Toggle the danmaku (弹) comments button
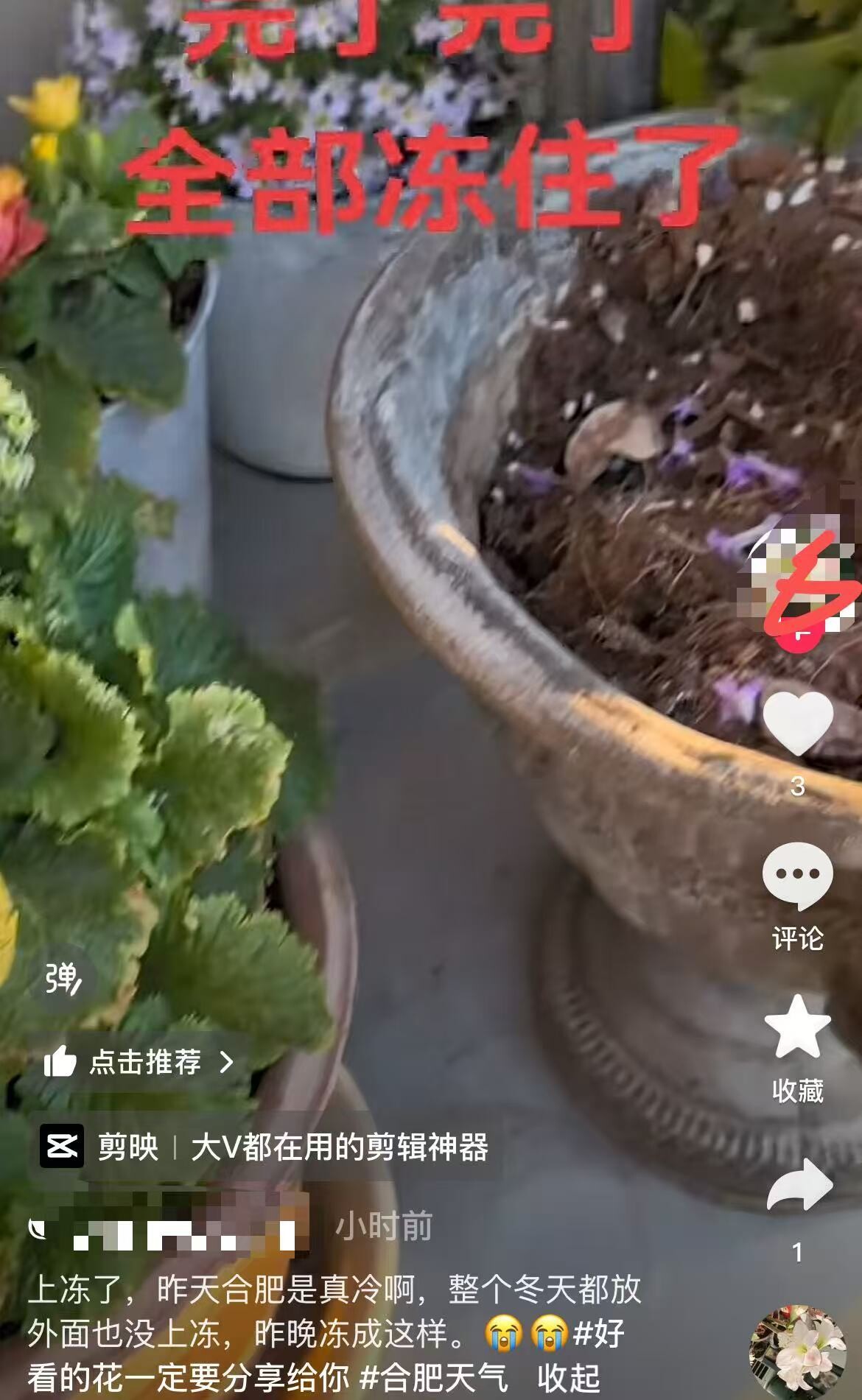The width and height of the screenshot is (862, 1400). (x=63, y=979)
